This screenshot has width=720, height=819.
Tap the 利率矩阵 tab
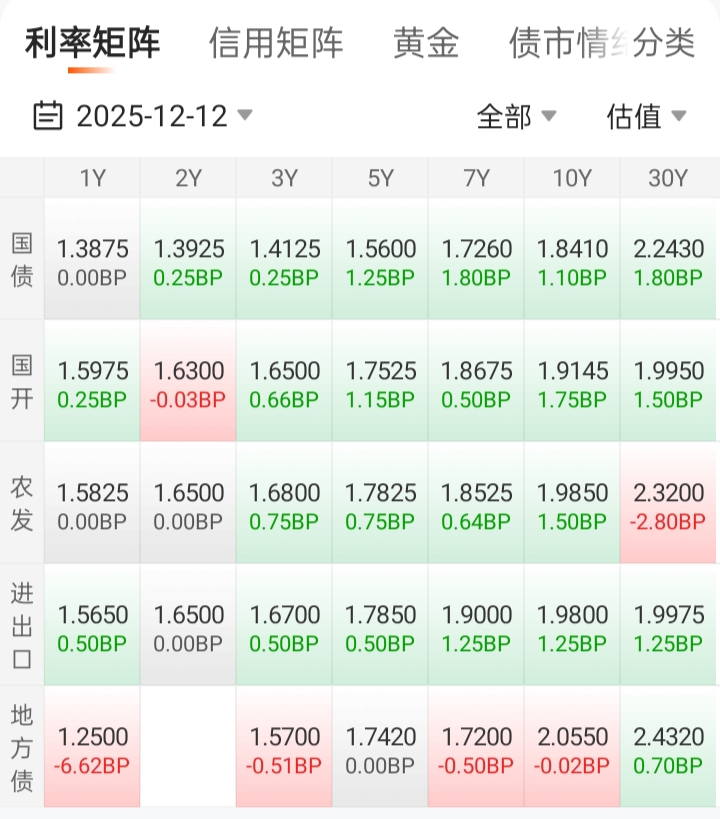click(92, 44)
